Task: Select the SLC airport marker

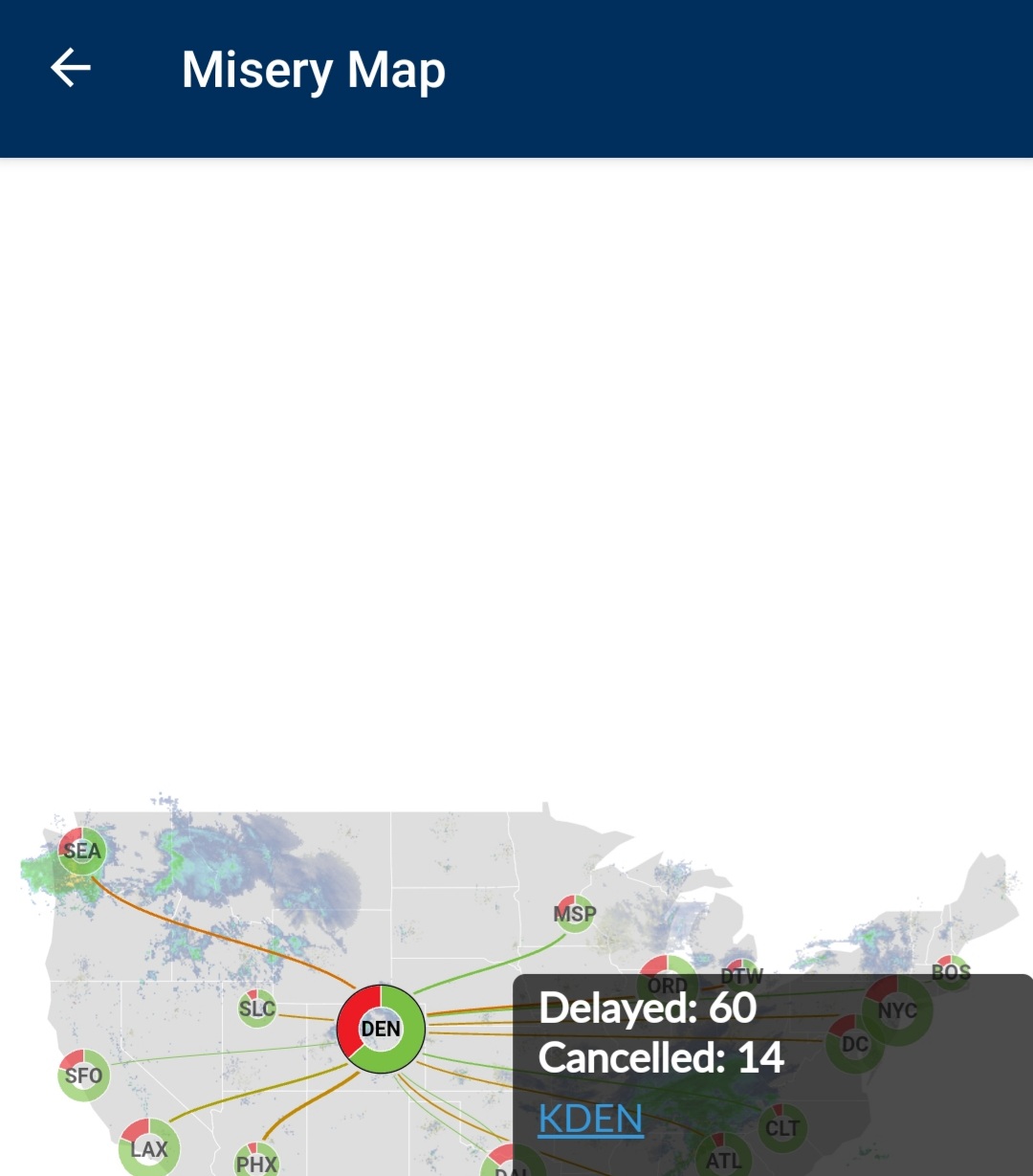Action: point(256,1009)
